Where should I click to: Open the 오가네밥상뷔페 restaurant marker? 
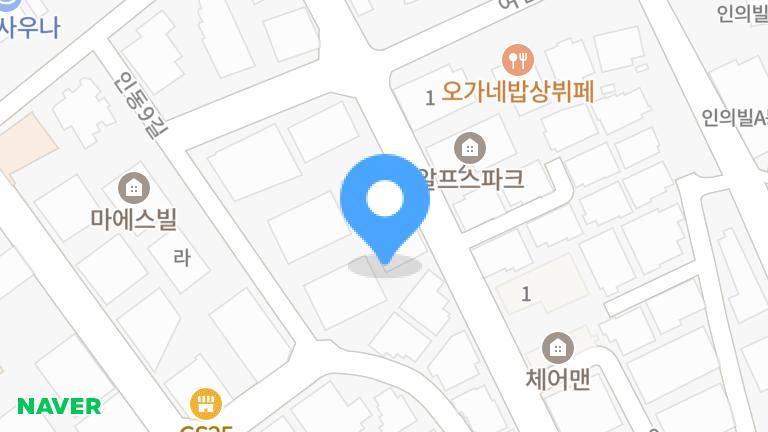coord(518,60)
